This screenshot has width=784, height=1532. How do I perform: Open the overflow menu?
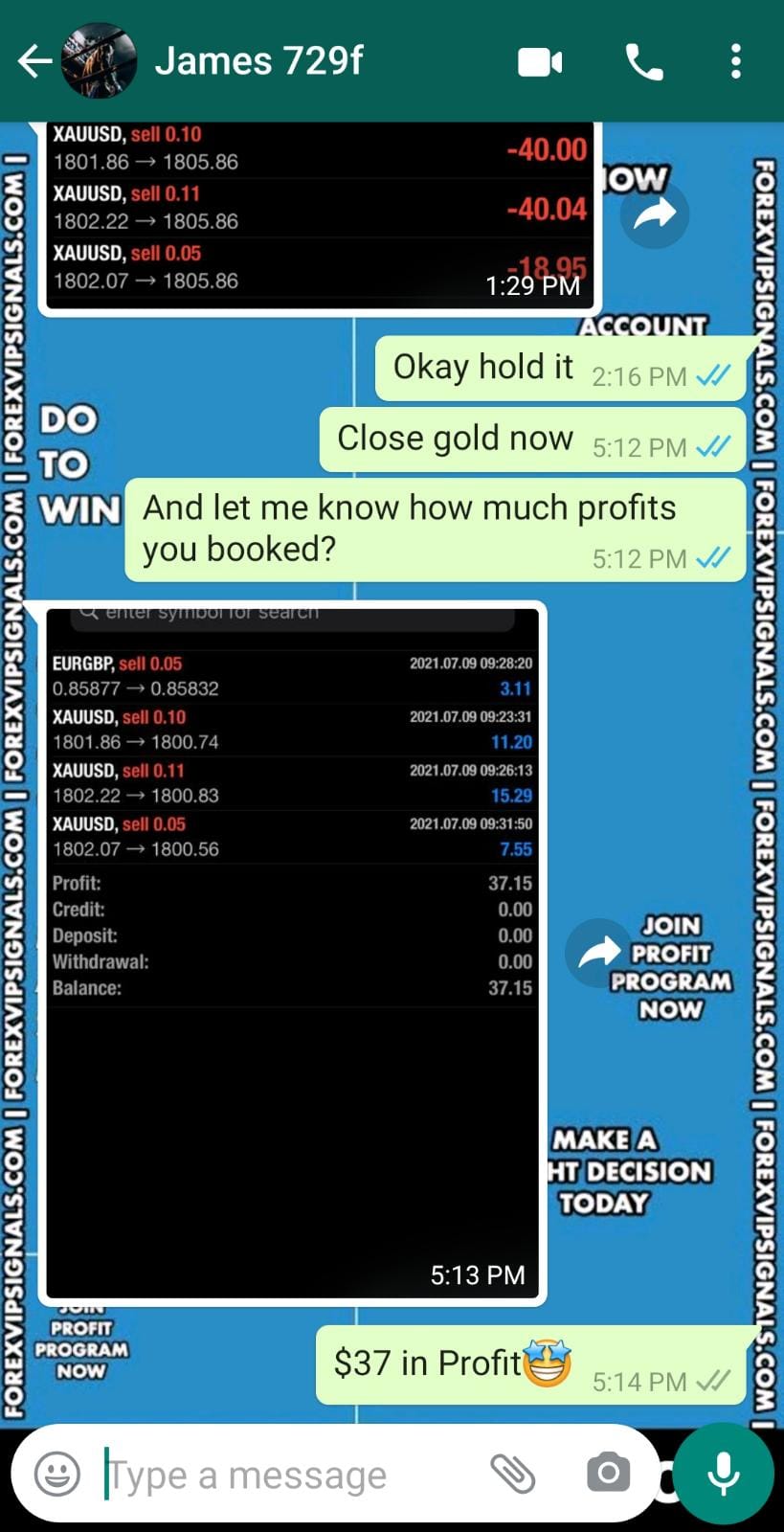click(x=735, y=62)
